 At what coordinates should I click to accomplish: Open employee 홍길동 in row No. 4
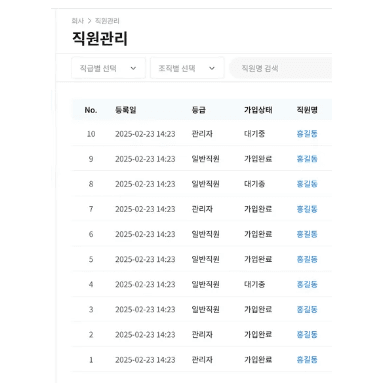coord(307,284)
